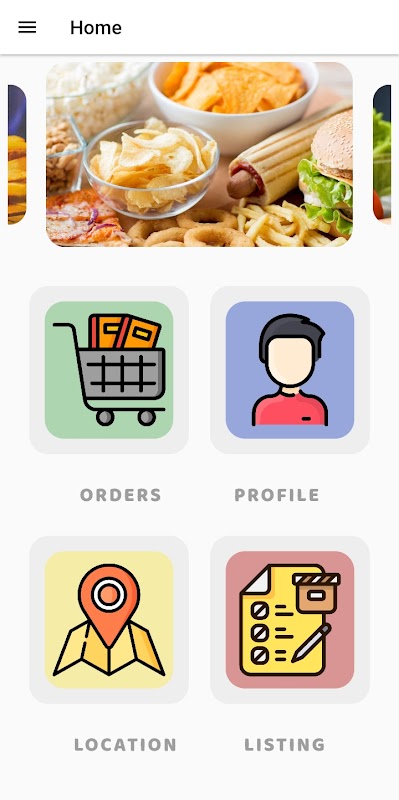The height and width of the screenshot is (800, 399).
Task: Open the Location map pin tile
Action: click(x=109, y=620)
